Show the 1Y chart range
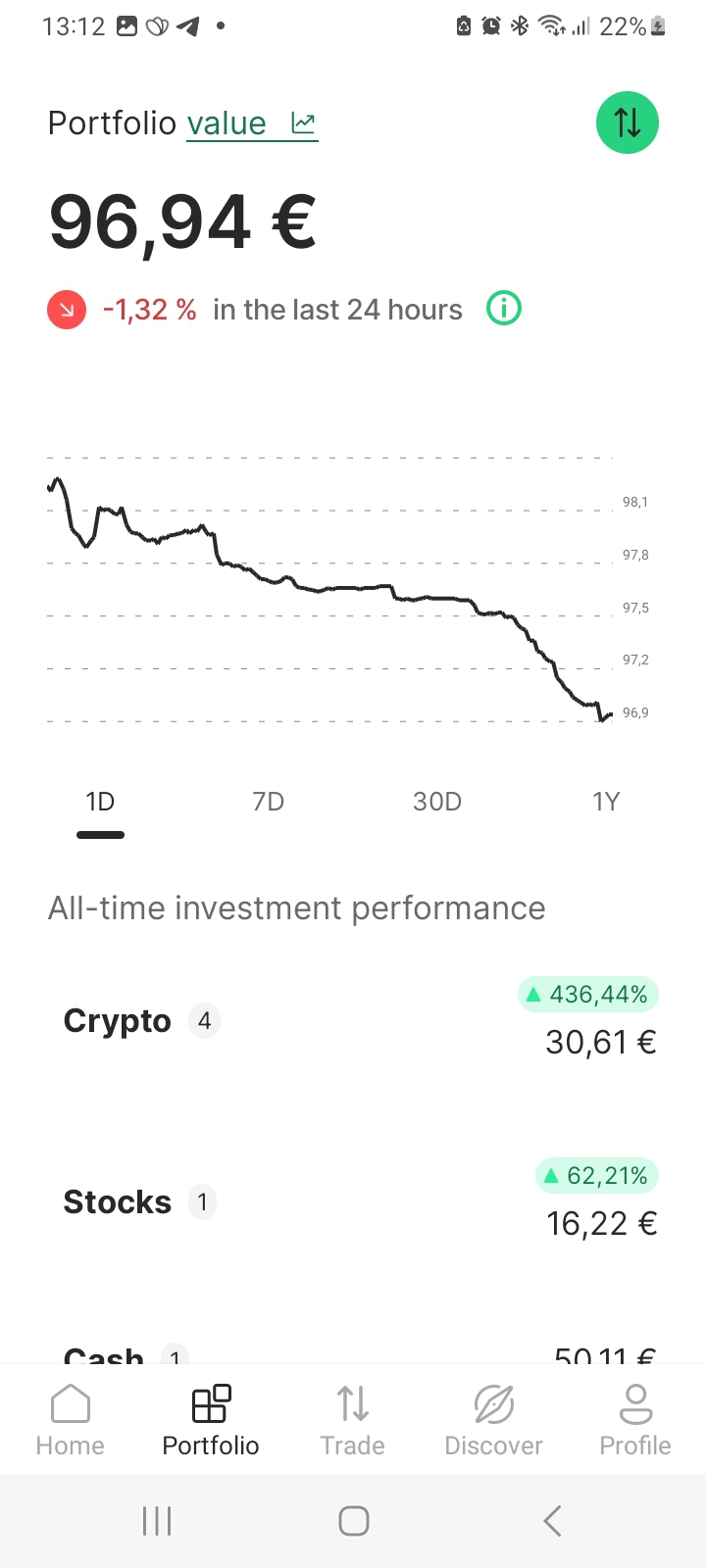Image resolution: width=706 pixels, height=1568 pixels. [x=606, y=803]
